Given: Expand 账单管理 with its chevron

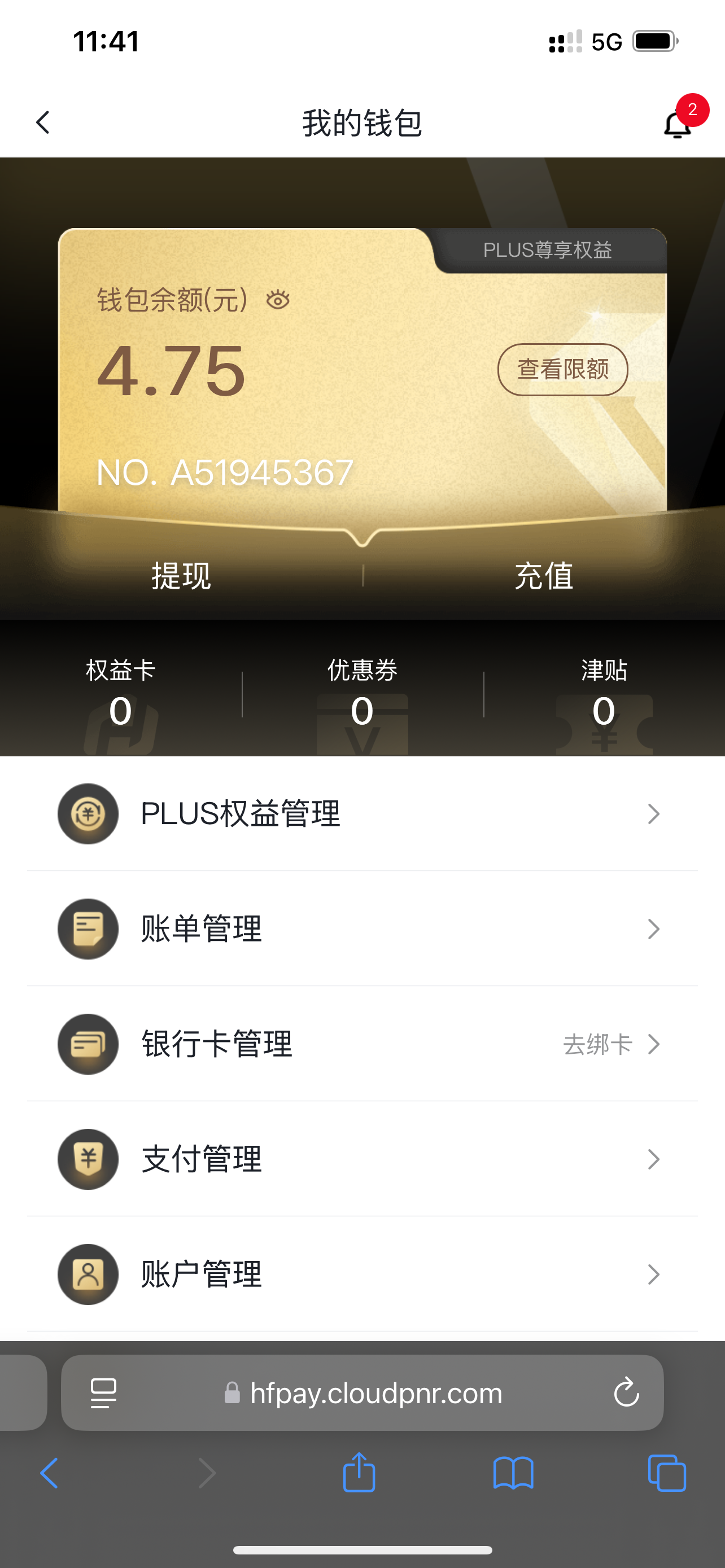Looking at the screenshot, I should pyautogui.click(x=653, y=929).
